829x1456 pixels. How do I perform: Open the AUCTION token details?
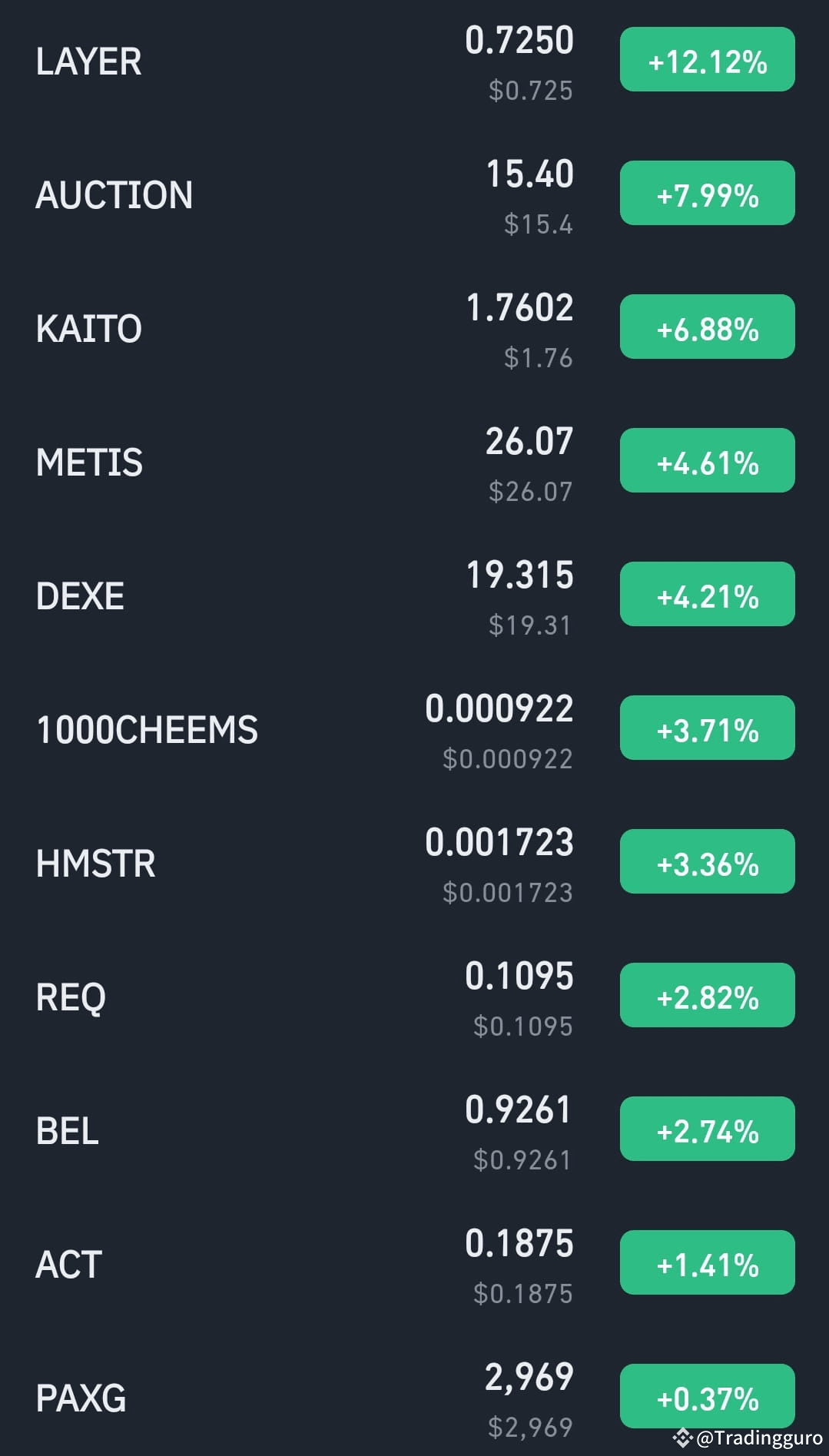click(x=114, y=194)
